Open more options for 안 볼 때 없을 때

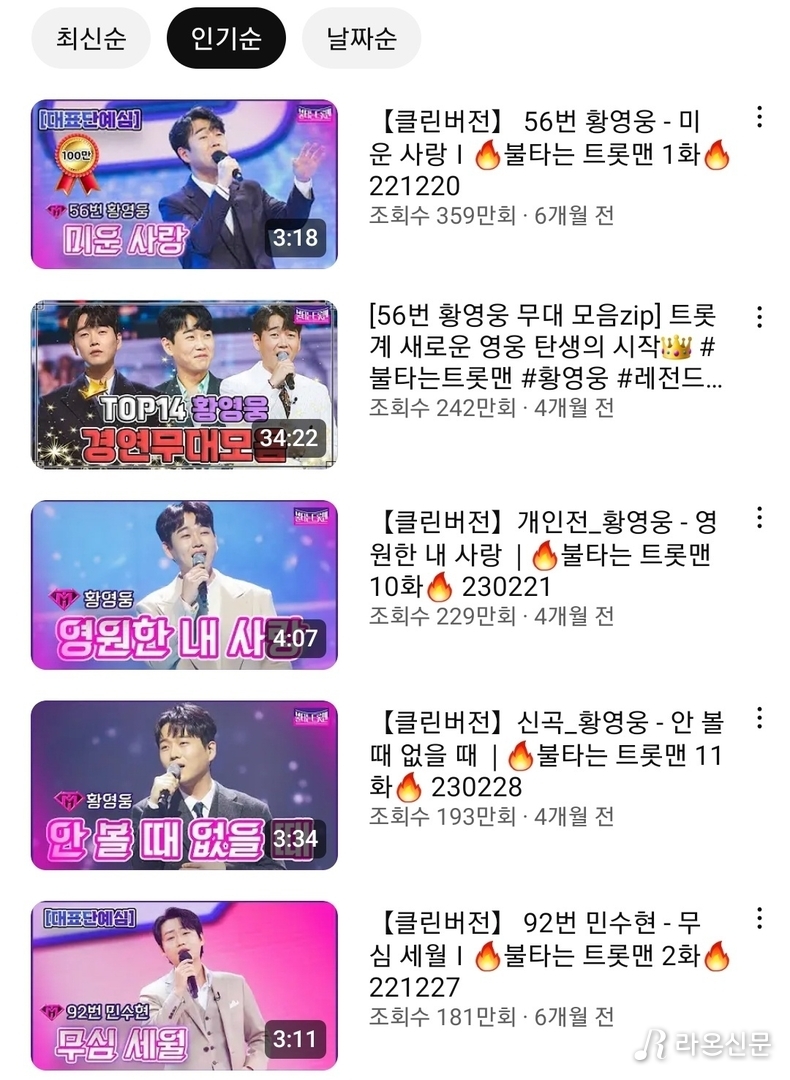point(760,718)
